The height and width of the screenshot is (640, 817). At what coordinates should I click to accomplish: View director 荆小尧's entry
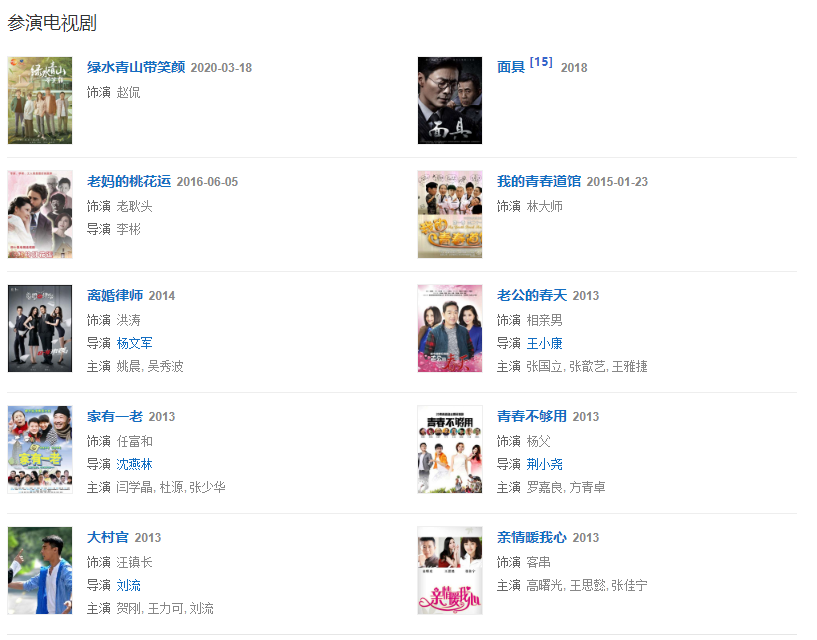tap(544, 464)
